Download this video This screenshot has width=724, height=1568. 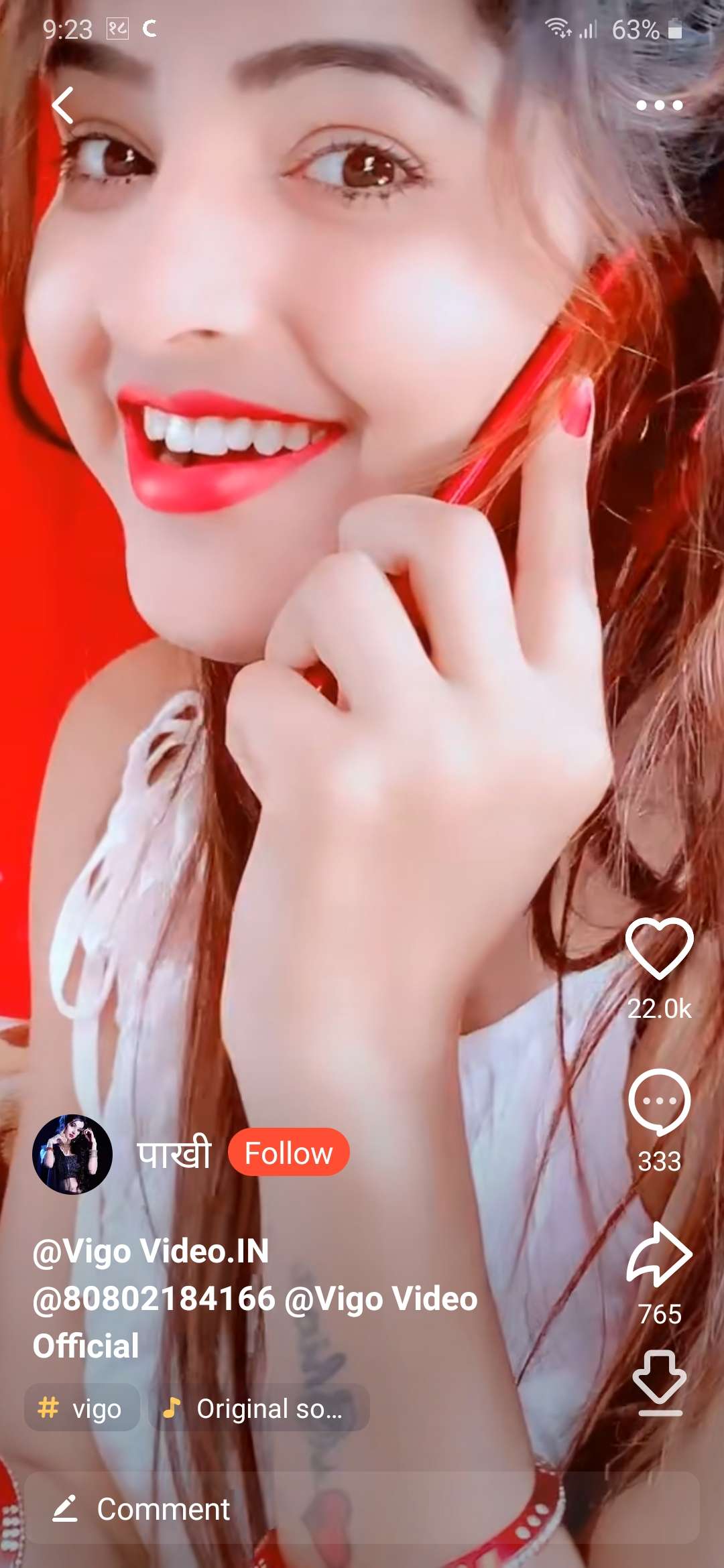click(x=659, y=1383)
